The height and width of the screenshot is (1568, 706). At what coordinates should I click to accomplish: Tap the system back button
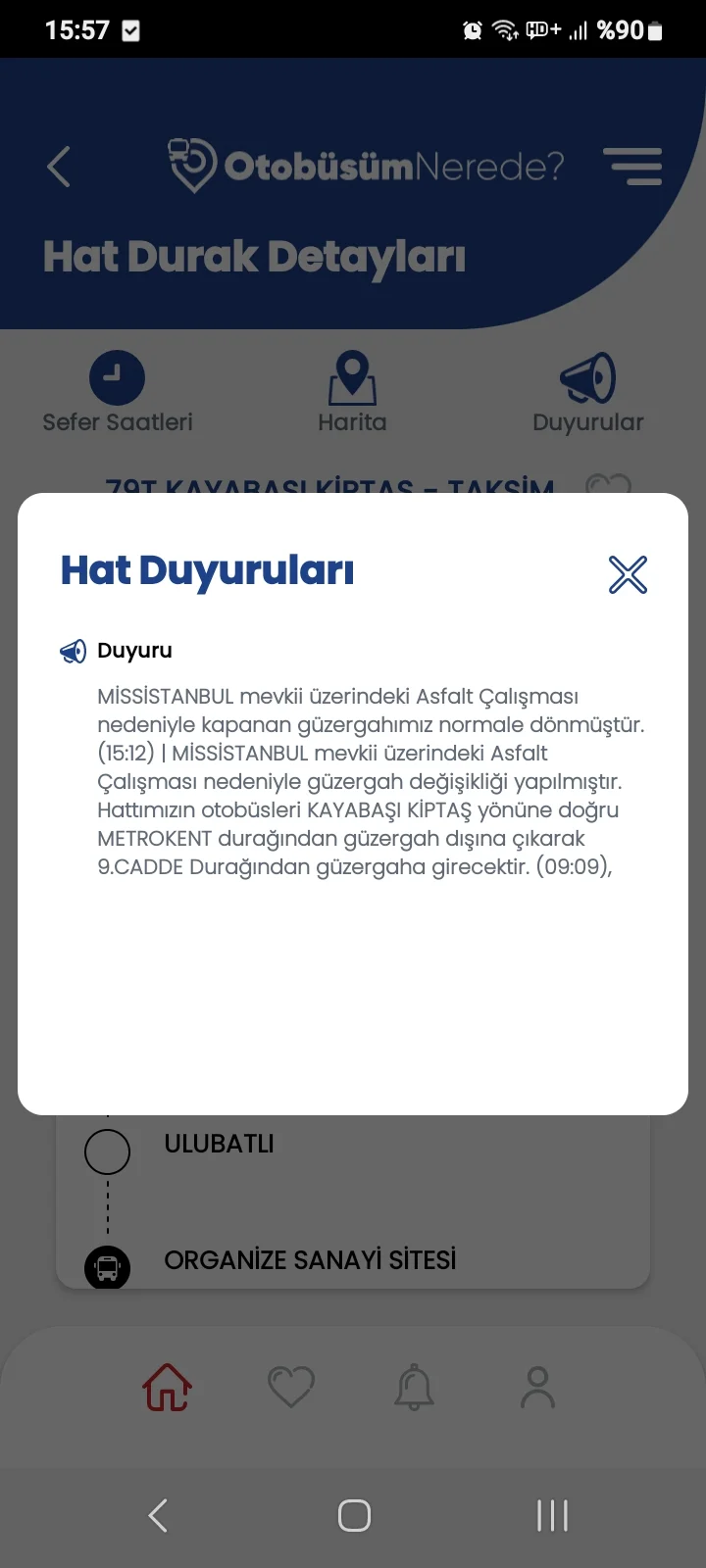(x=158, y=1515)
